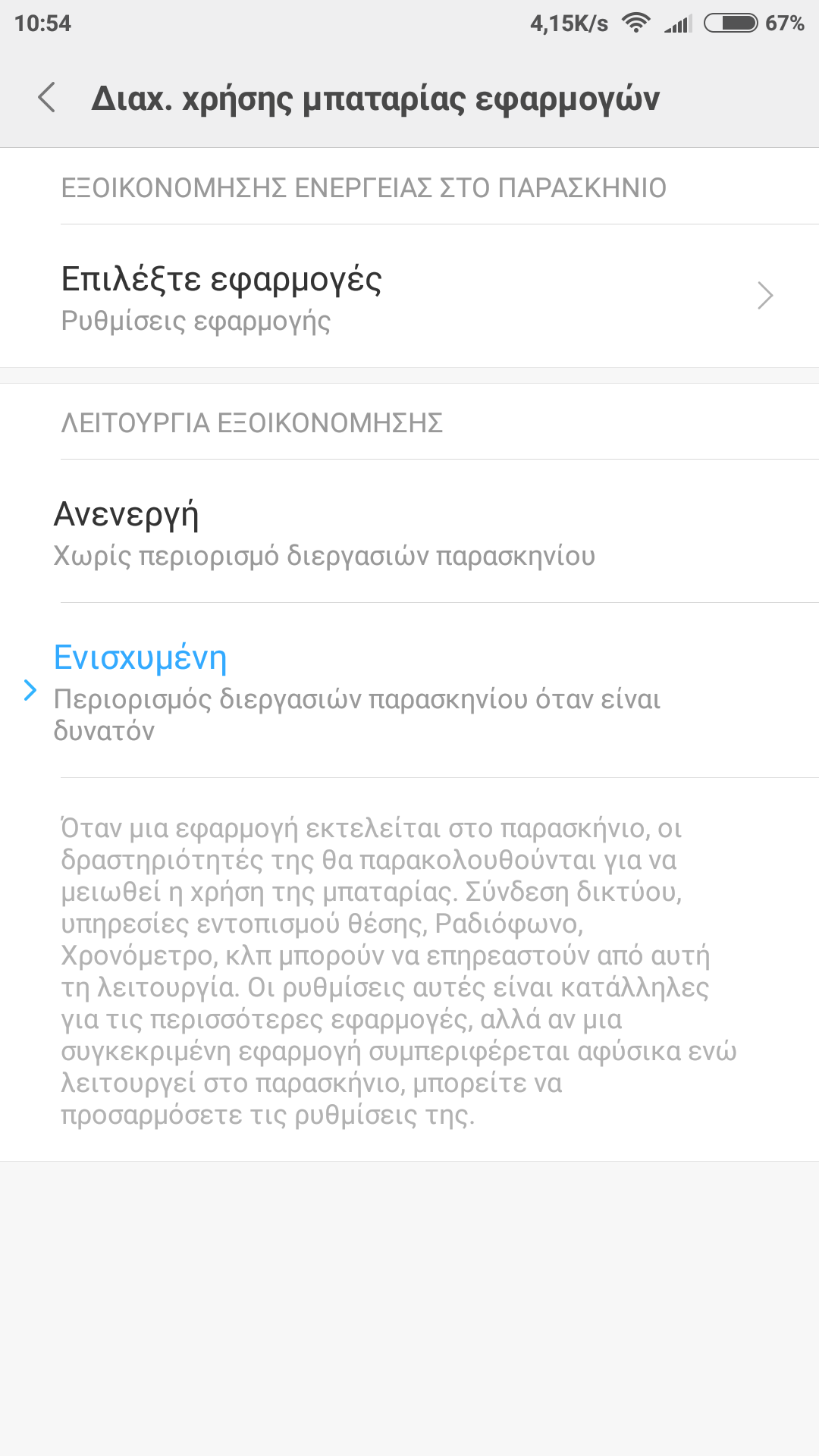Go back using the top arrow

coord(47,98)
